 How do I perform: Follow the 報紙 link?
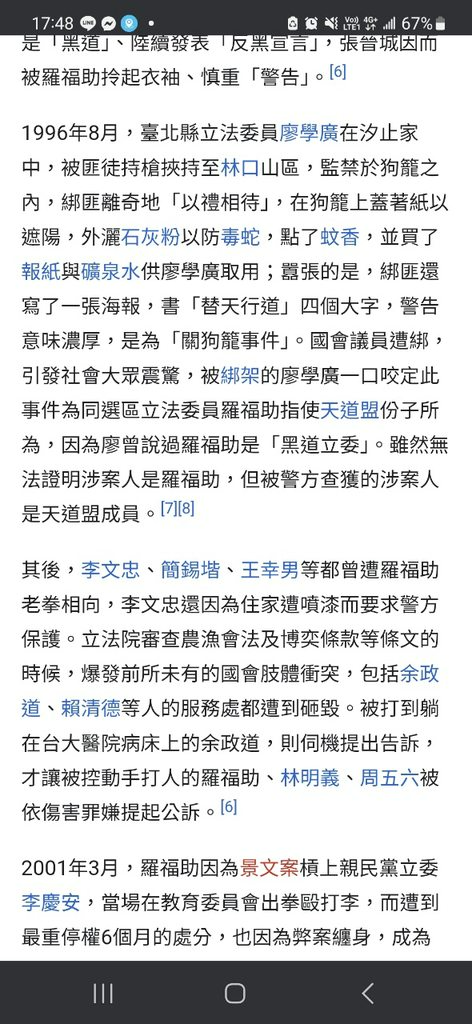40,272
